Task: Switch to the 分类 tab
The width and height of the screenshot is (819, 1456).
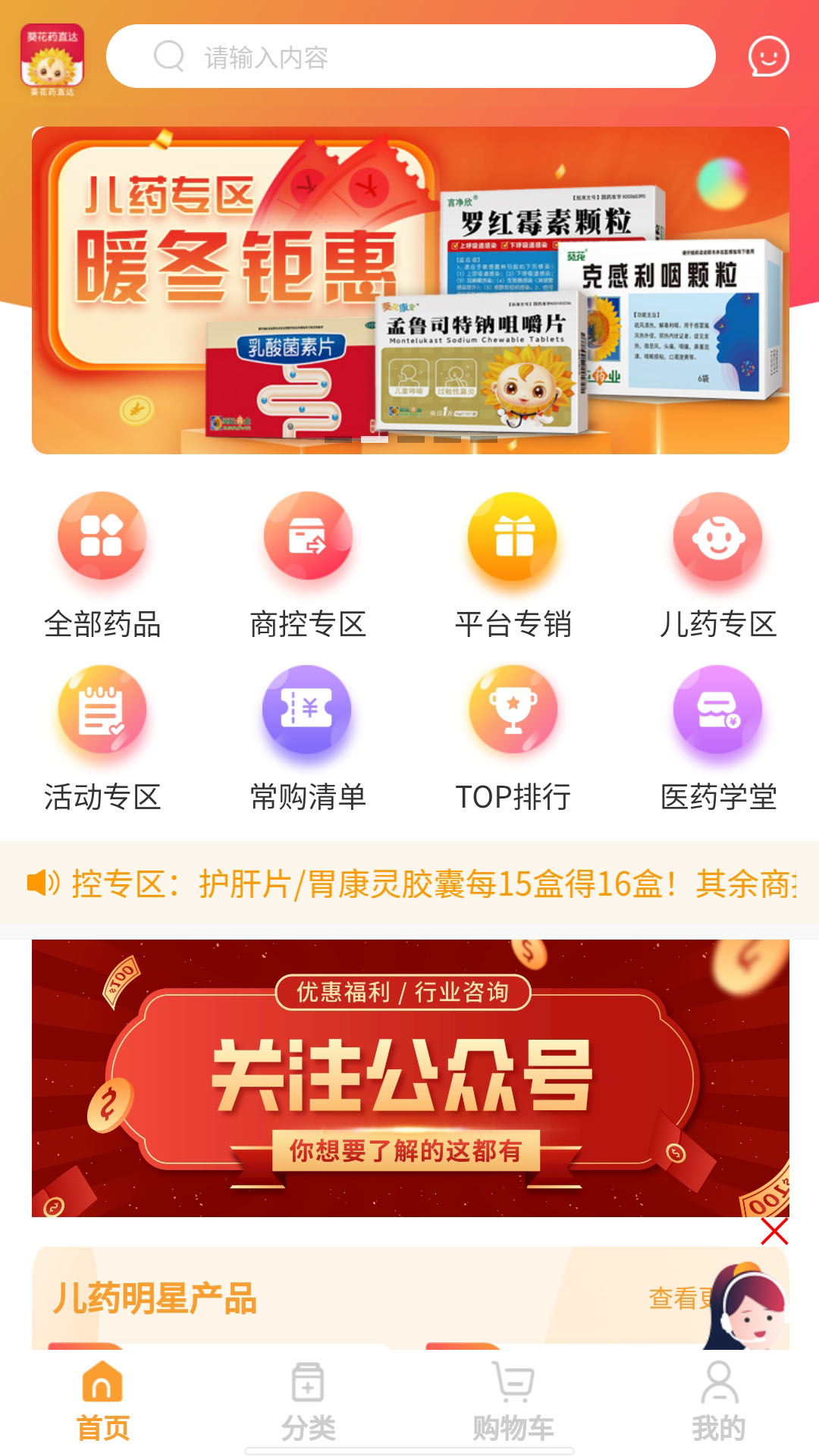Action: click(x=308, y=1402)
